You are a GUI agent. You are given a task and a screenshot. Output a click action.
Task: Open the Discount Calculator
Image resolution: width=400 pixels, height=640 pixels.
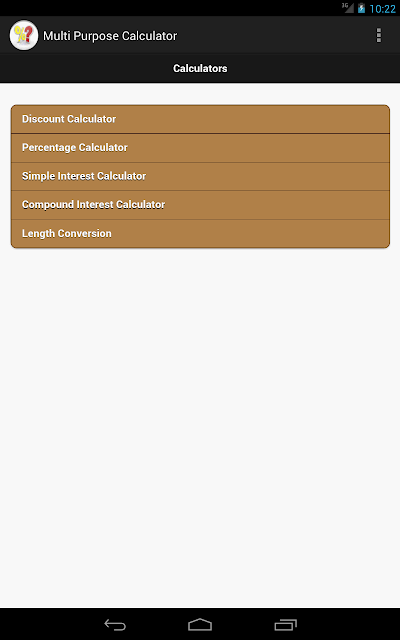200,119
